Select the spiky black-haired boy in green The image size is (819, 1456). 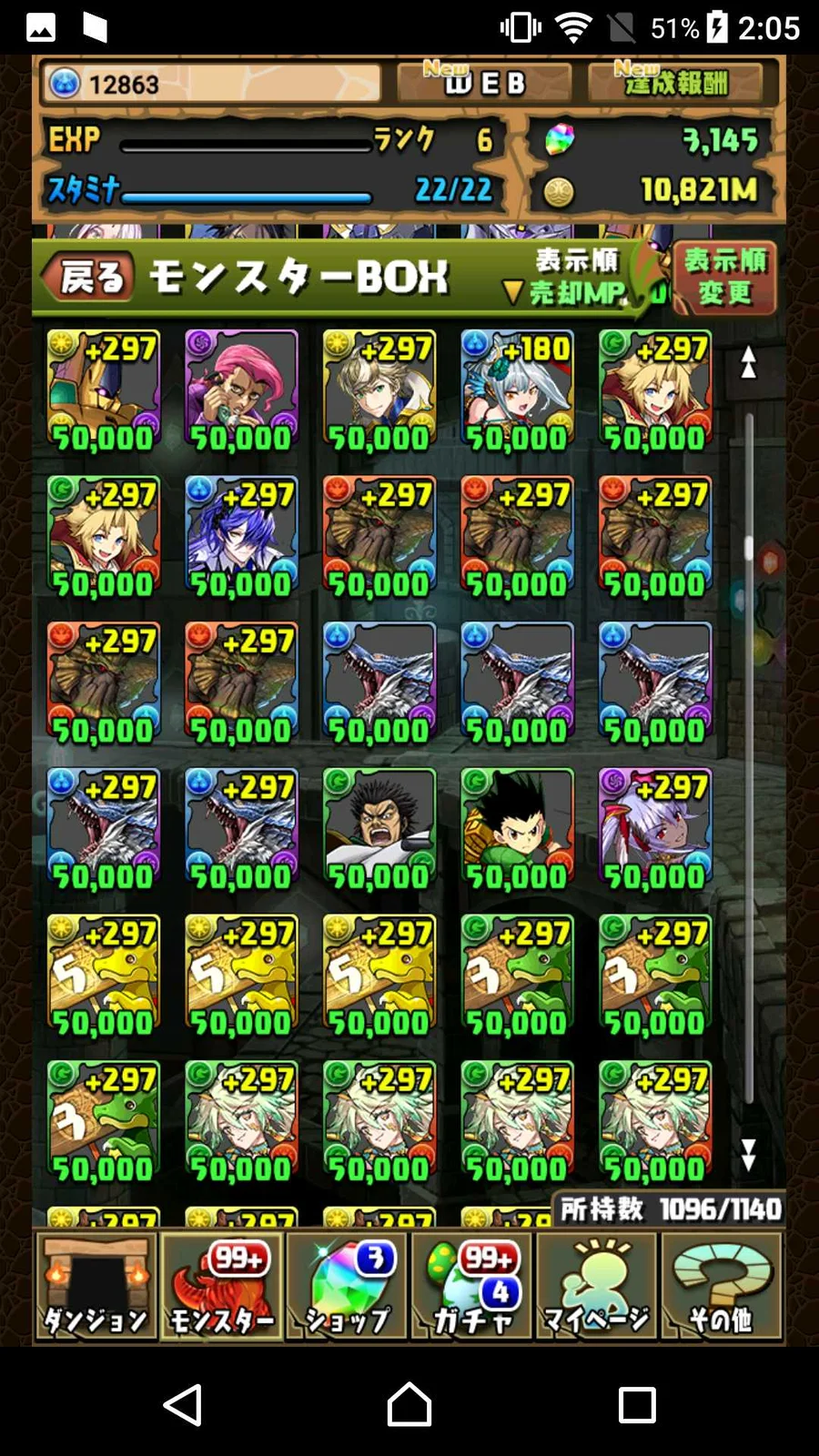tap(517, 830)
